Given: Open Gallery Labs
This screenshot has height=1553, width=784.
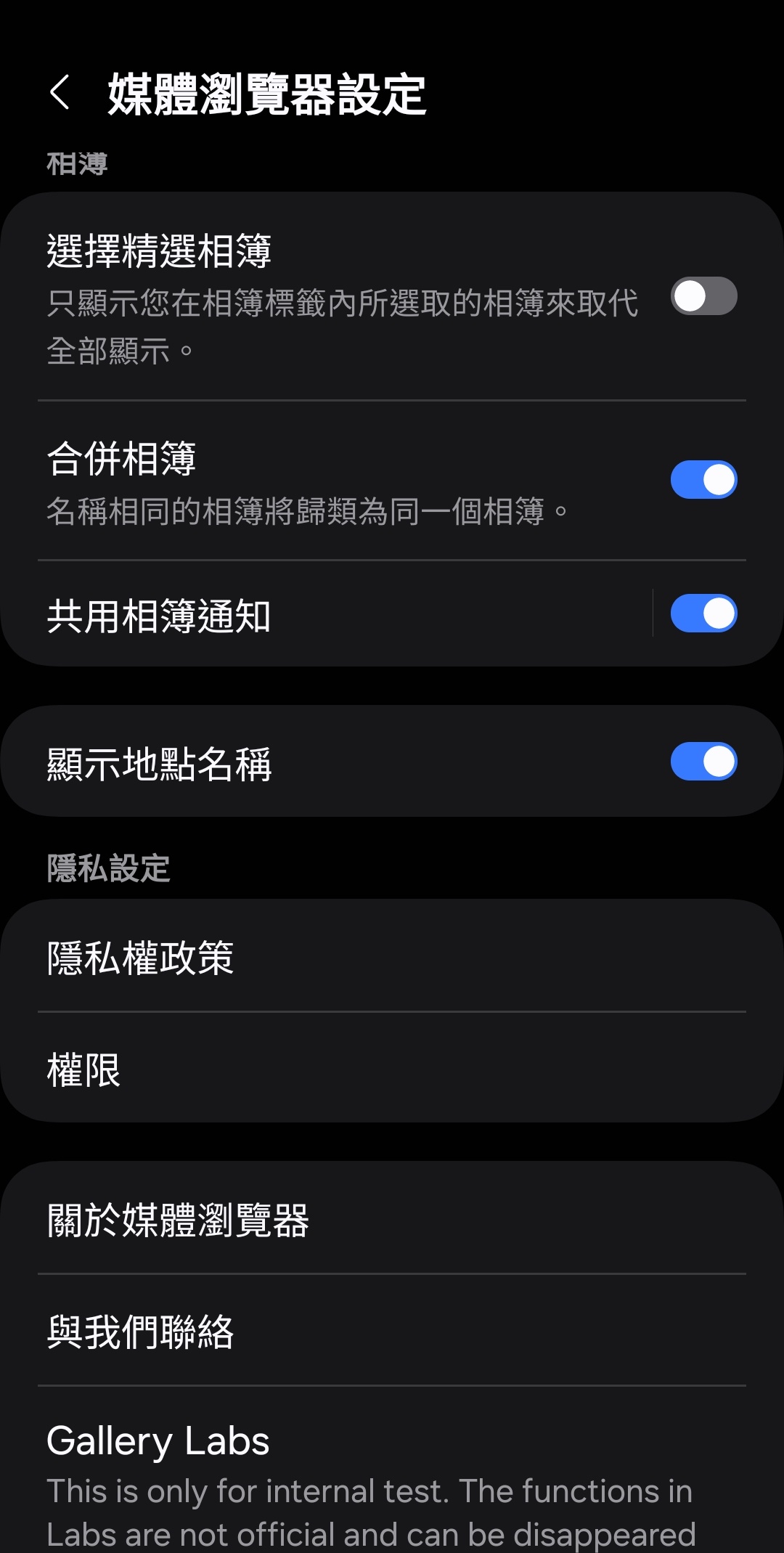Looking at the screenshot, I should 392,1474.
